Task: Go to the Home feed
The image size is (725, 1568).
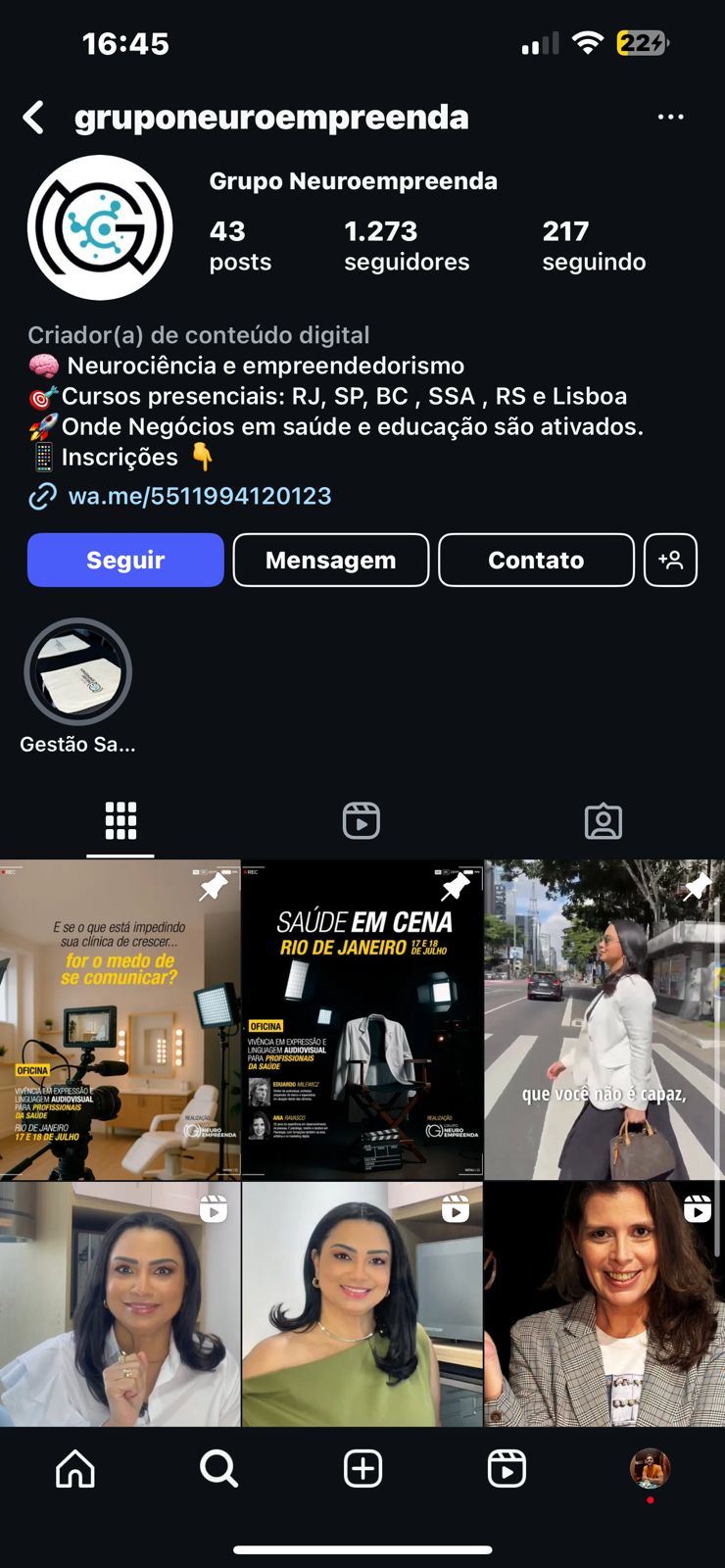Action: tap(75, 1469)
